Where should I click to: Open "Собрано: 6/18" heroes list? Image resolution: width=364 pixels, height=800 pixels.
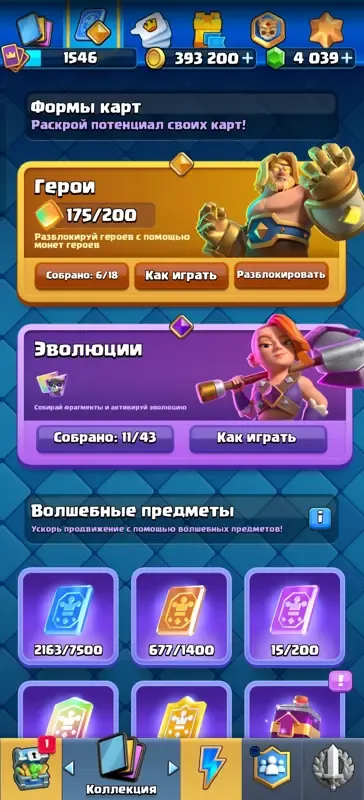click(x=82, y=276)
